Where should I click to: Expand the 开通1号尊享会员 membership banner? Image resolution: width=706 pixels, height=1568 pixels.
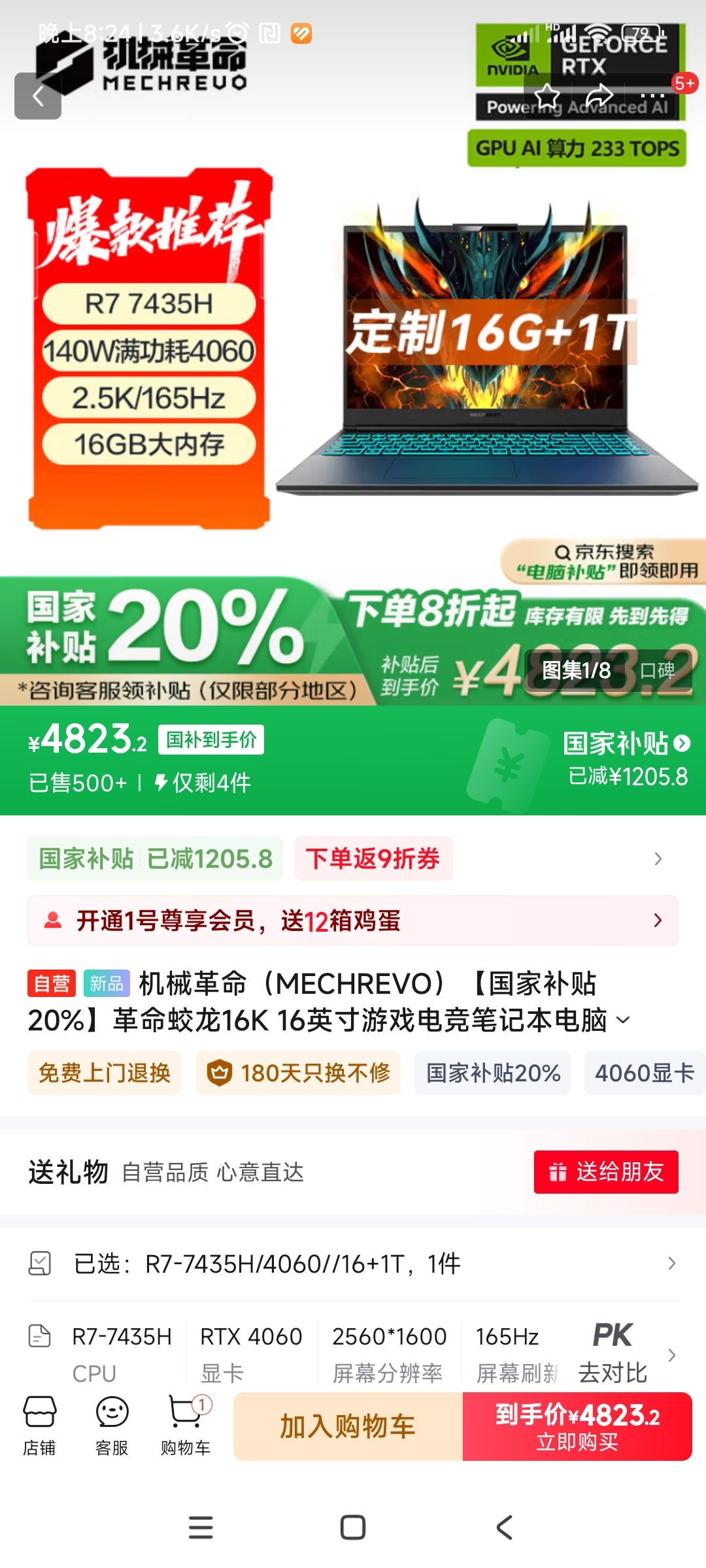658,921
